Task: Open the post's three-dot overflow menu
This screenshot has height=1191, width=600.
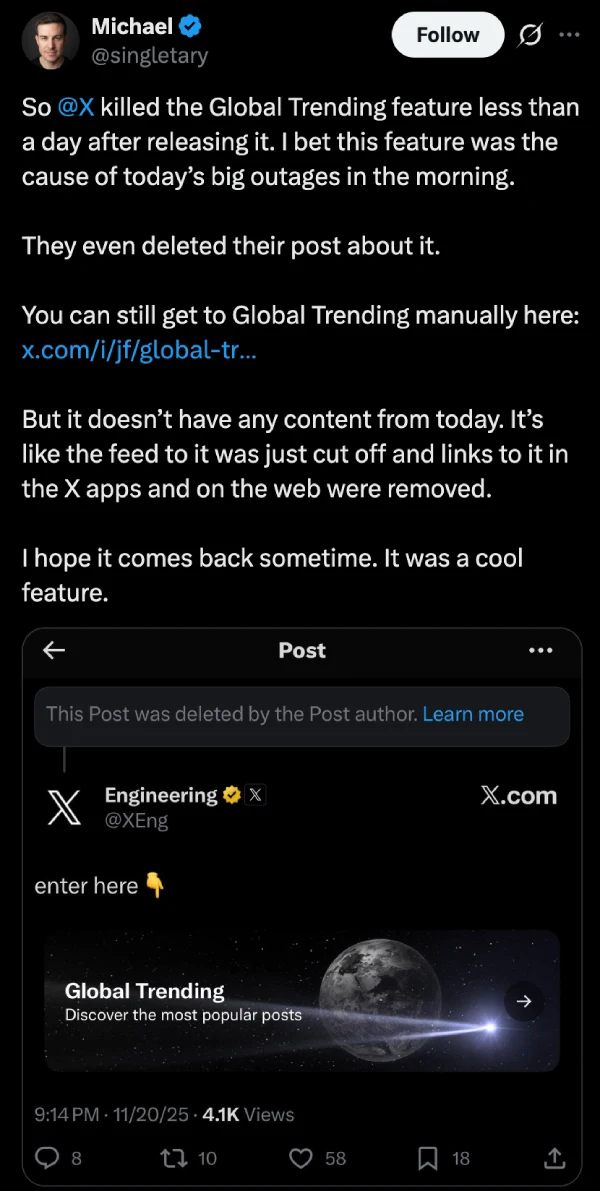Action: [569, 35]
